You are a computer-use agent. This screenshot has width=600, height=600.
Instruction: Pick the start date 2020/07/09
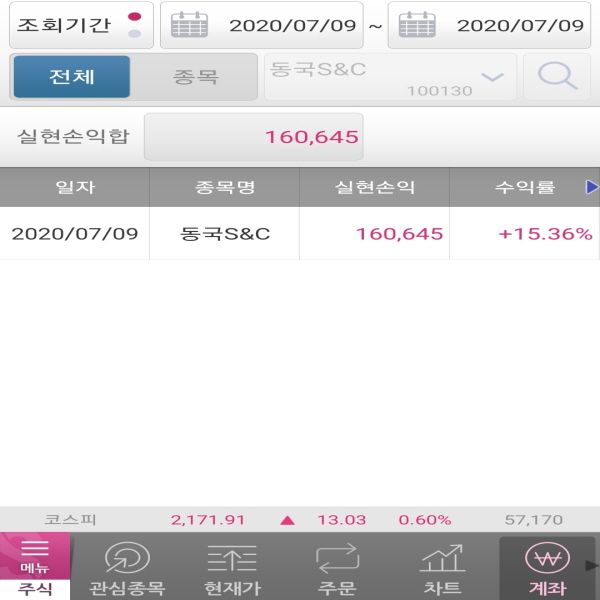tap(261, 25)
